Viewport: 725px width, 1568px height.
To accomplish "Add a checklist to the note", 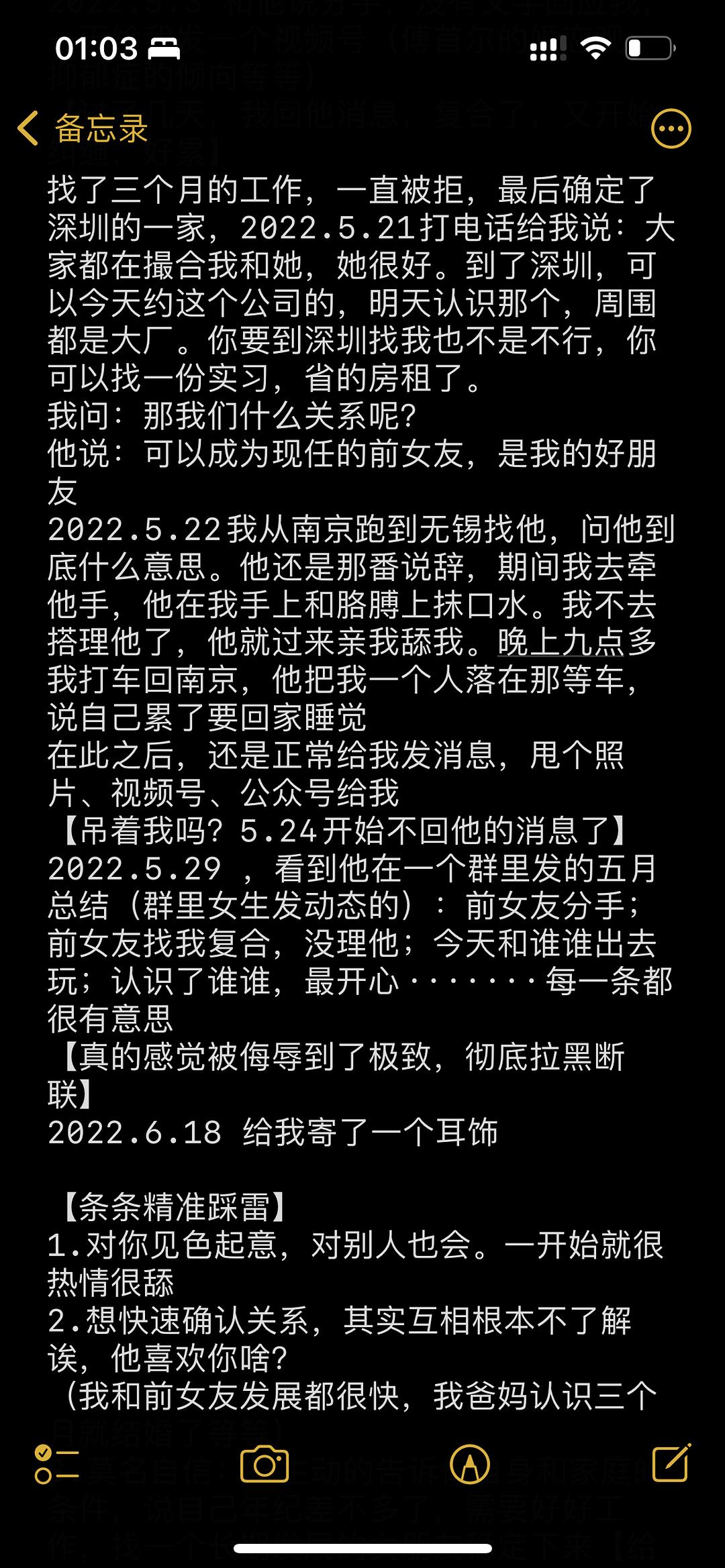I will 56,1464.
